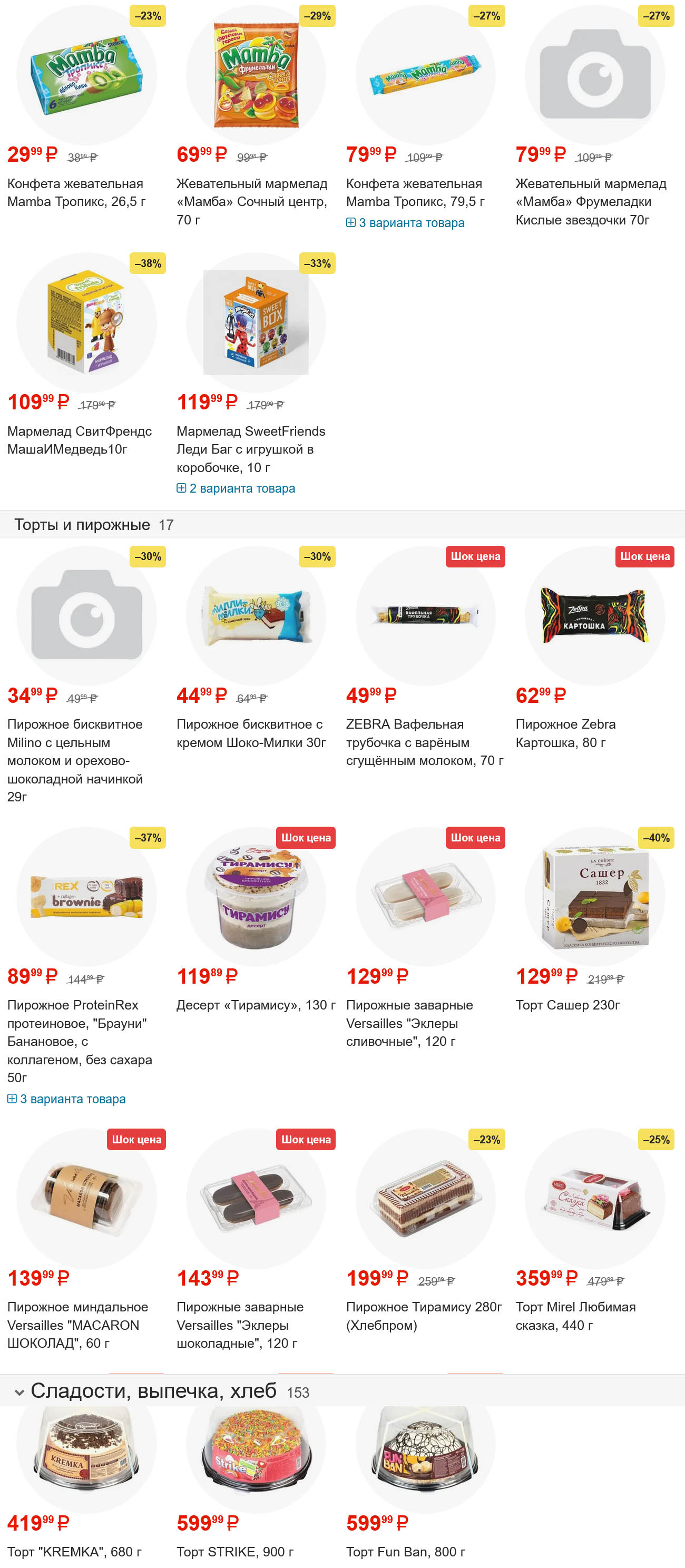
Task: Open Versailles Эклеры сливочные 120 г
Action: (409, 1023)
